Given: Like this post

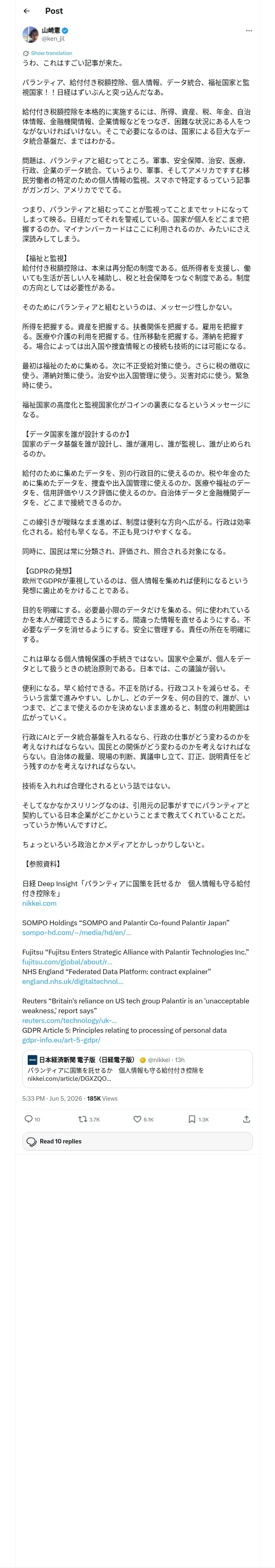Looking at the screenshot, I should [143, 1119].
